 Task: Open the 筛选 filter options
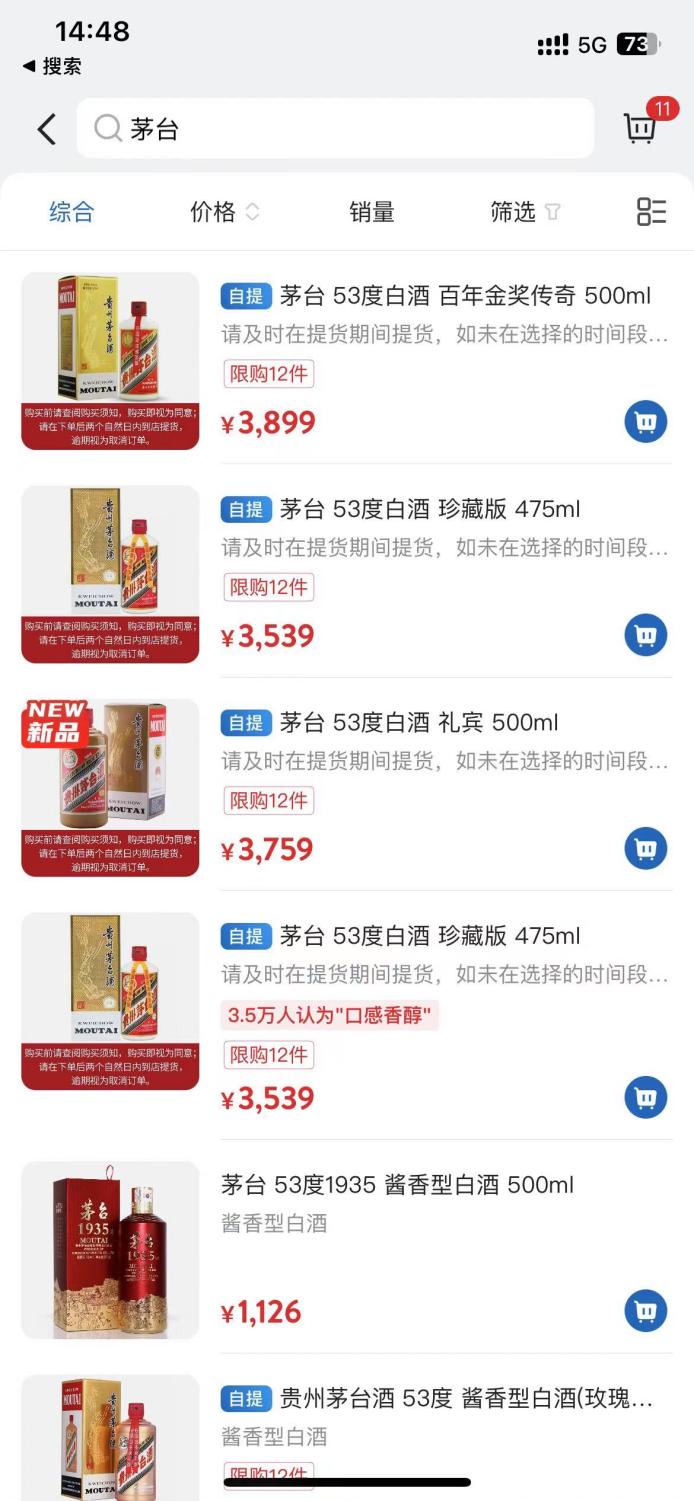click(525, 212)
